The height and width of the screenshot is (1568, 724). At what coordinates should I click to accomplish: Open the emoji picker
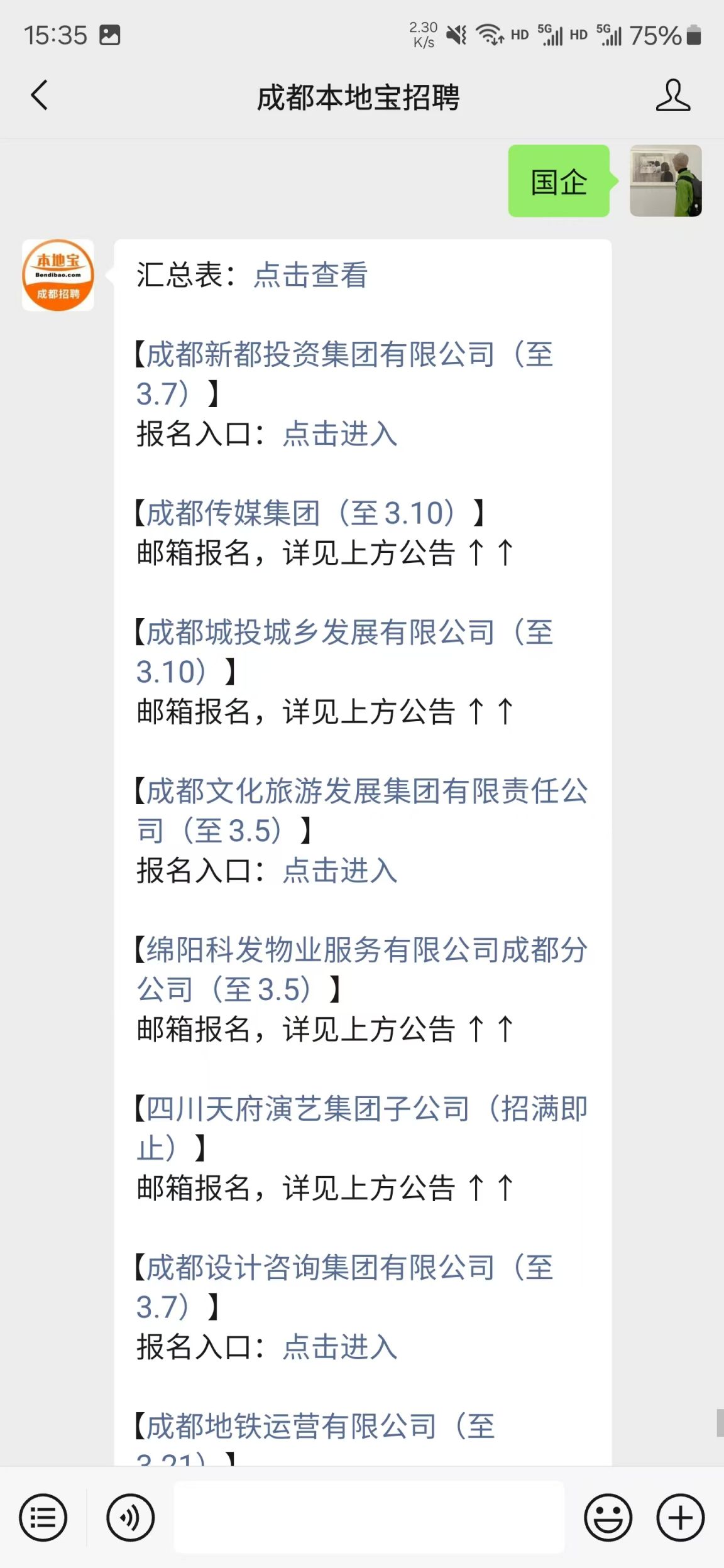click(608, 1518)
